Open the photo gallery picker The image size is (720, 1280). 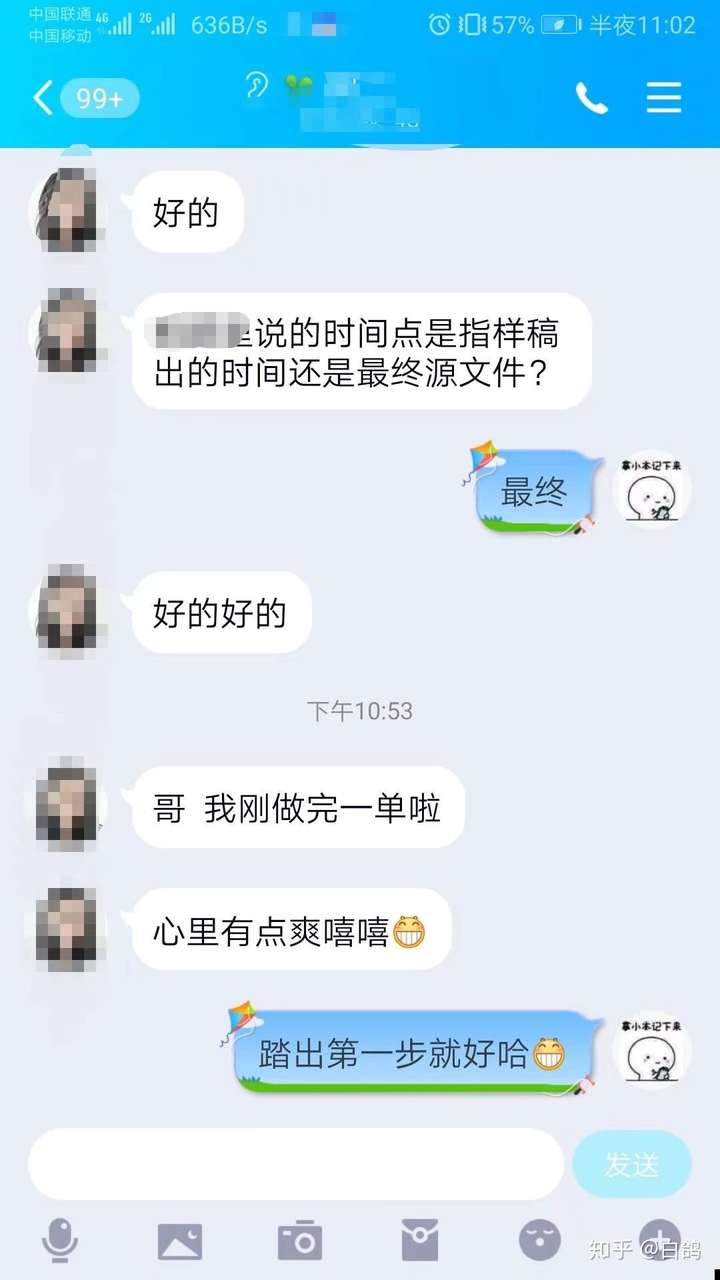(180, 1241)
